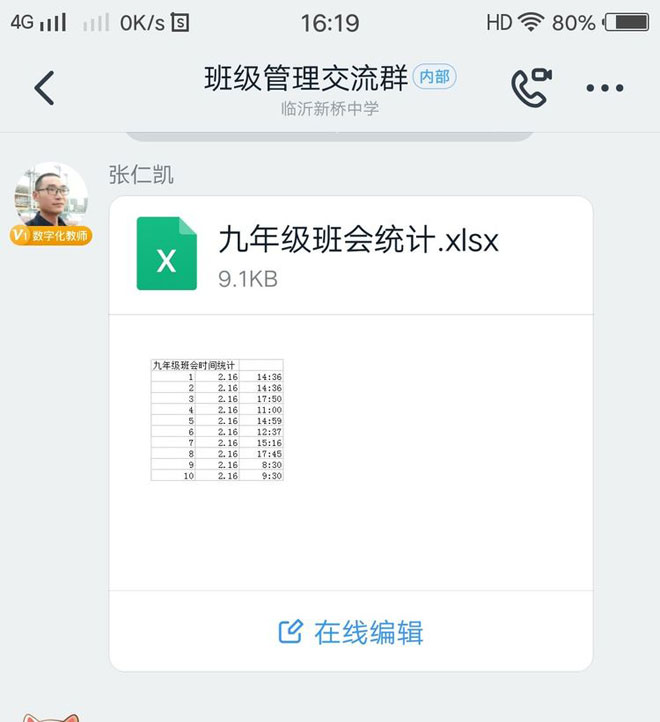660x722 pixels.
Task: Go back from the group chat
Action: click(44, 88)
